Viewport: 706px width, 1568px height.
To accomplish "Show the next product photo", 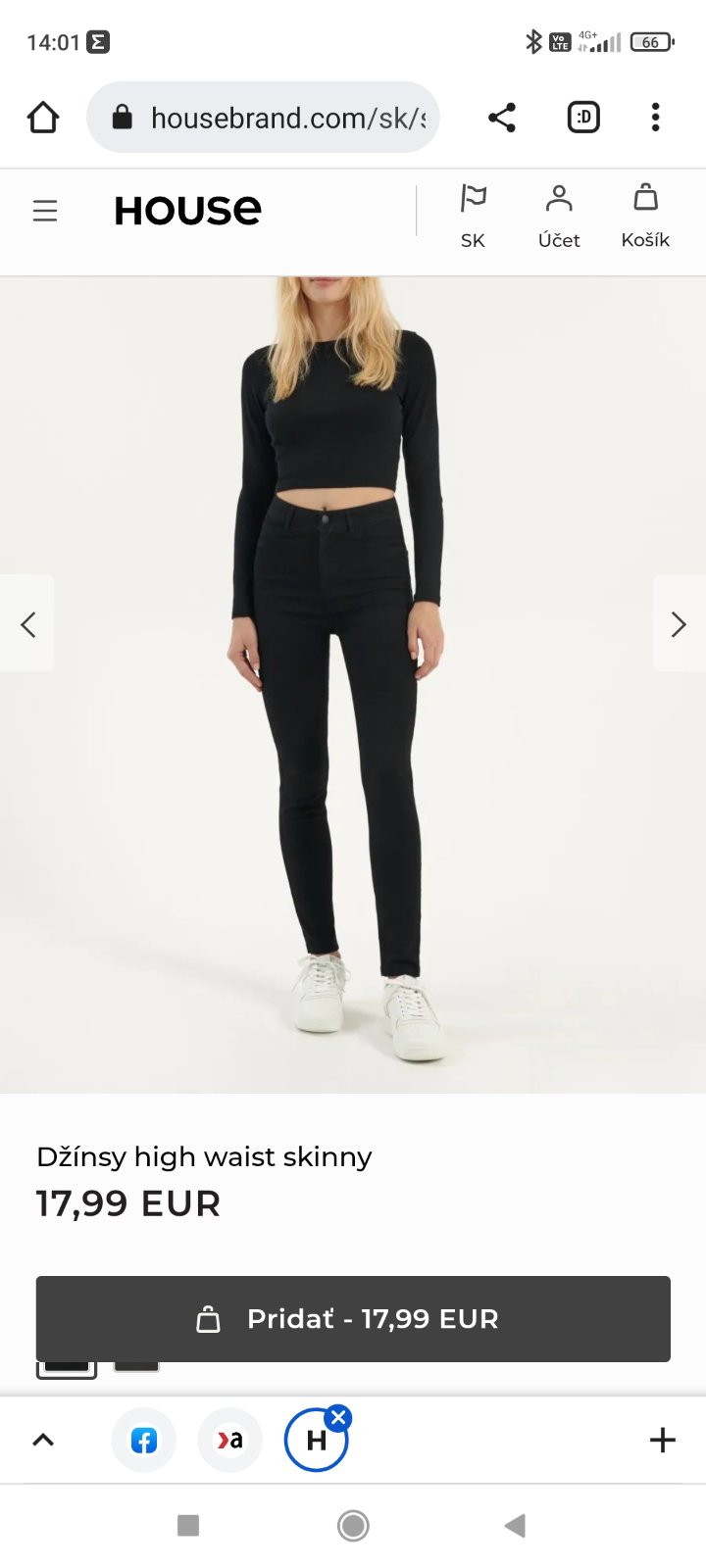I will (679, 624).
